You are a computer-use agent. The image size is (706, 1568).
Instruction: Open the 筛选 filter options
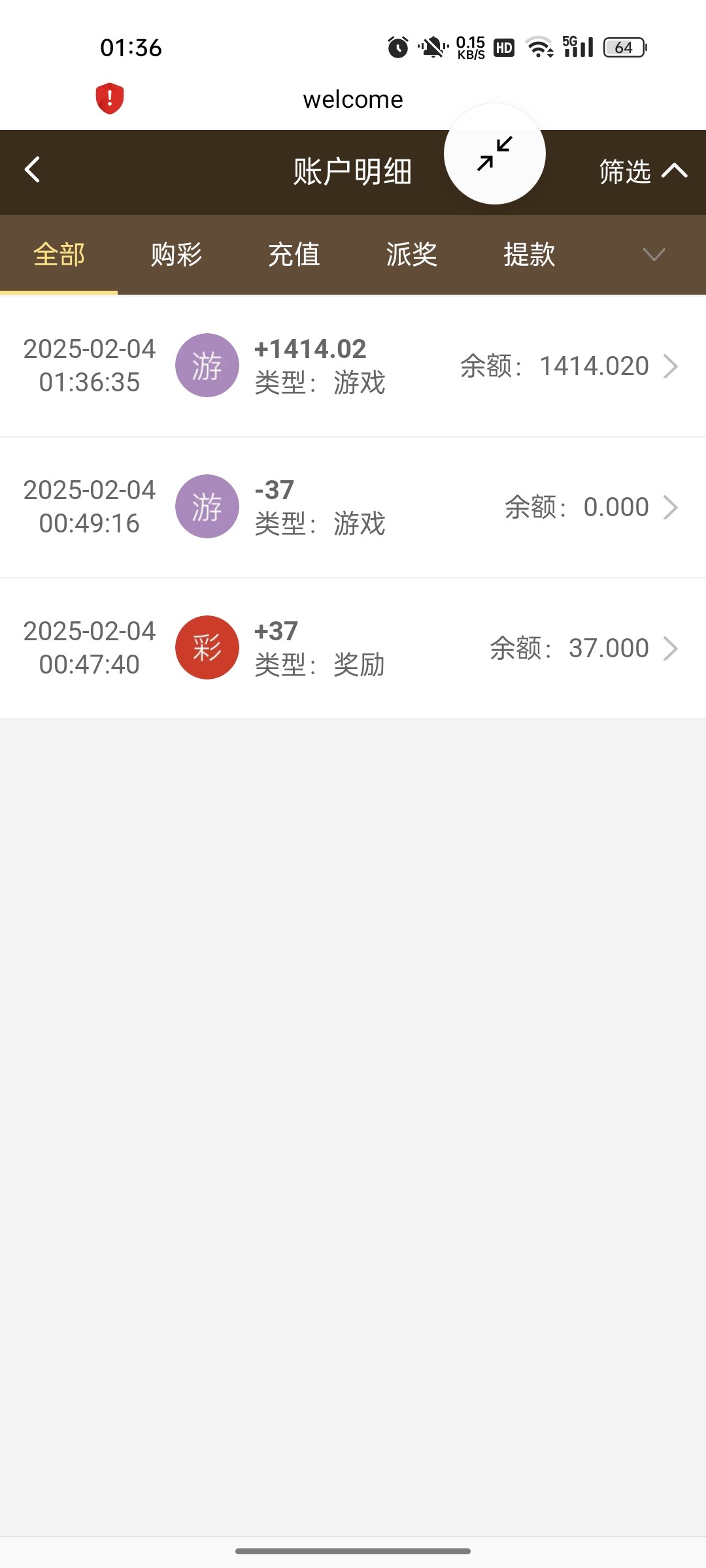pyautogui.click(x=643, y=171)
